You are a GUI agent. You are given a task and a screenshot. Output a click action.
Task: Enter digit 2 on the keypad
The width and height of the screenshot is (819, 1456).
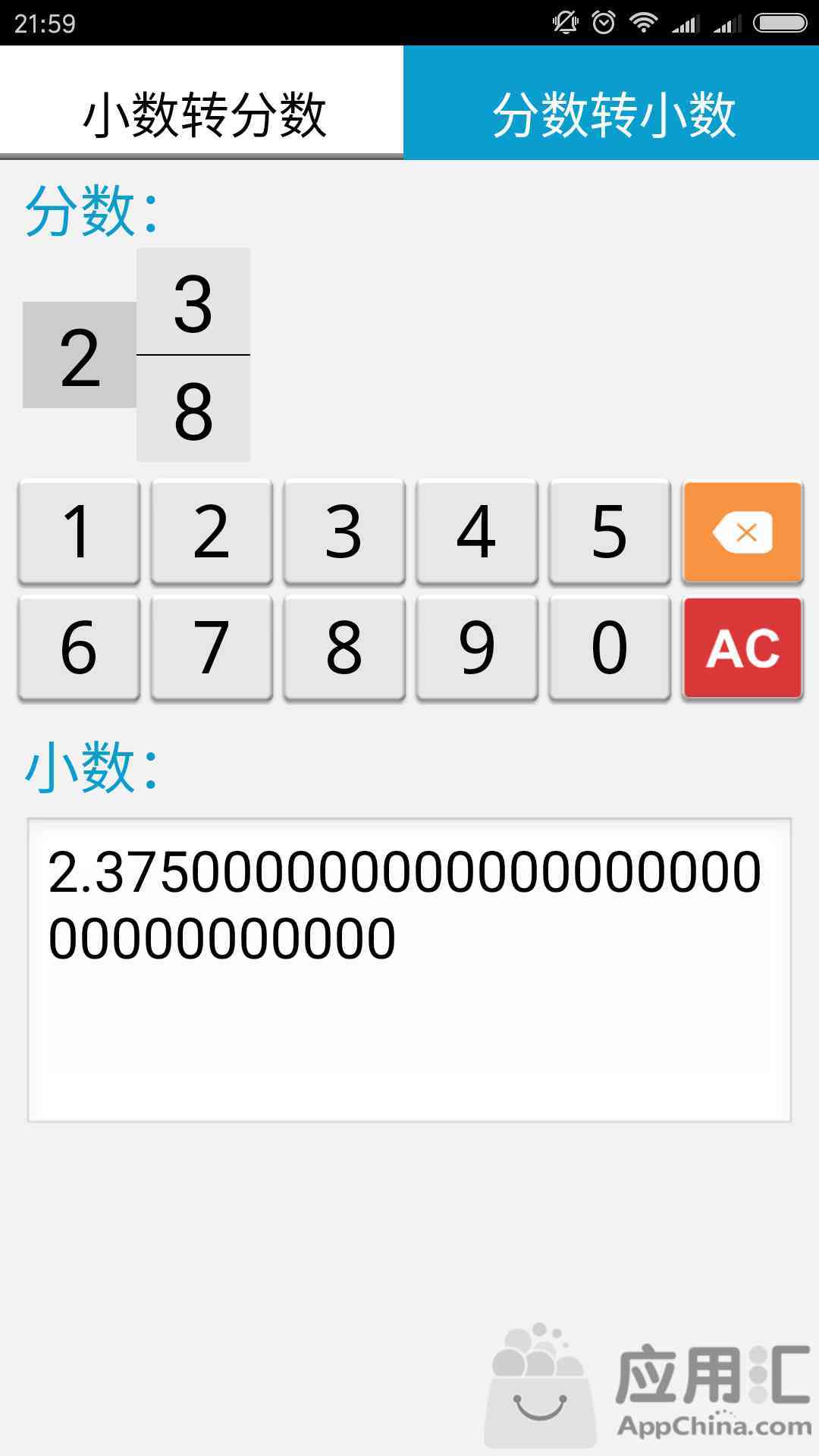tap(212, 532)
